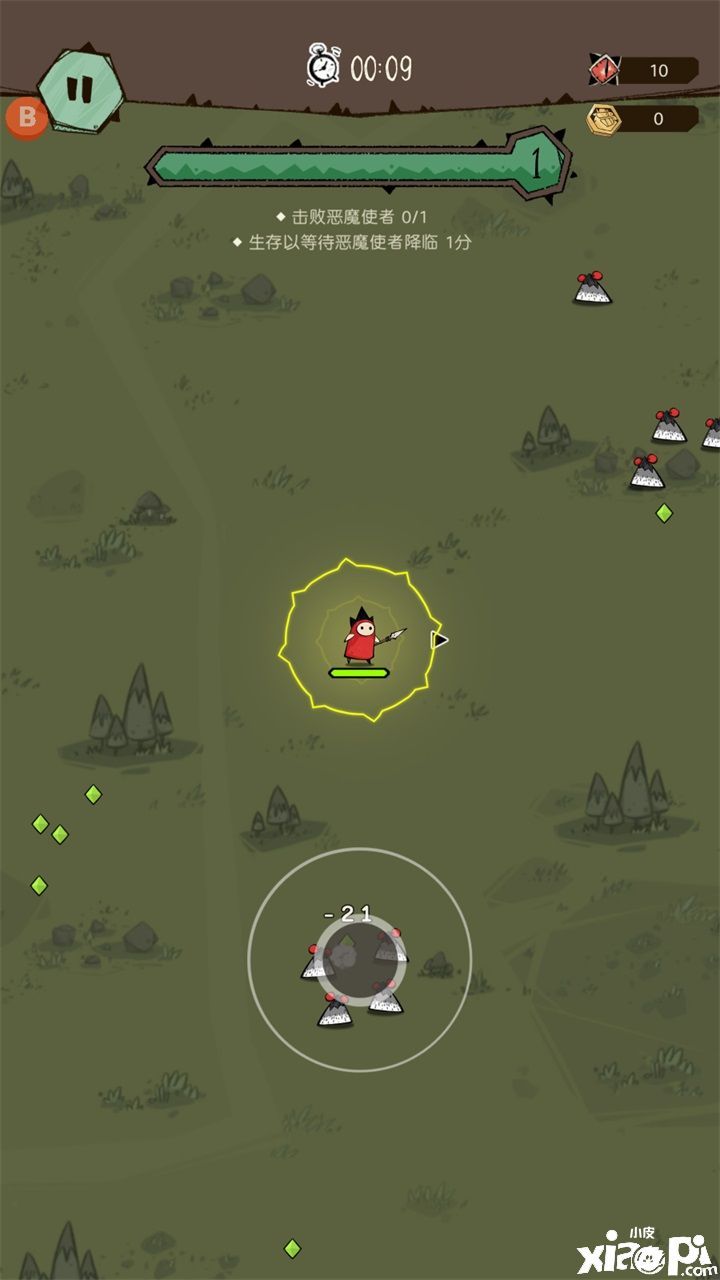
Task: Pause the game
Action: click(80, 87)
